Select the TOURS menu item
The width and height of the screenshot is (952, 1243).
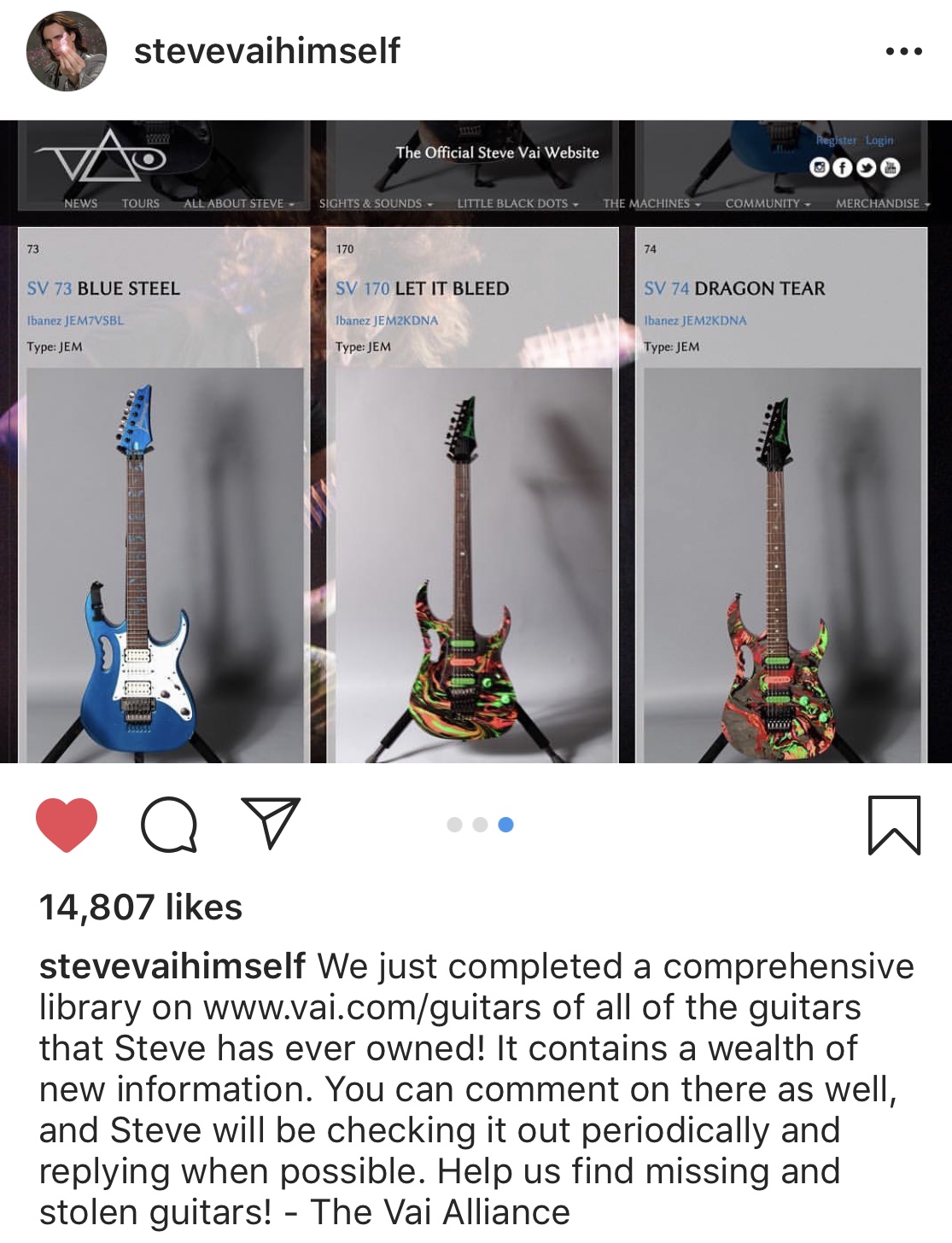[x=138, y=205]
